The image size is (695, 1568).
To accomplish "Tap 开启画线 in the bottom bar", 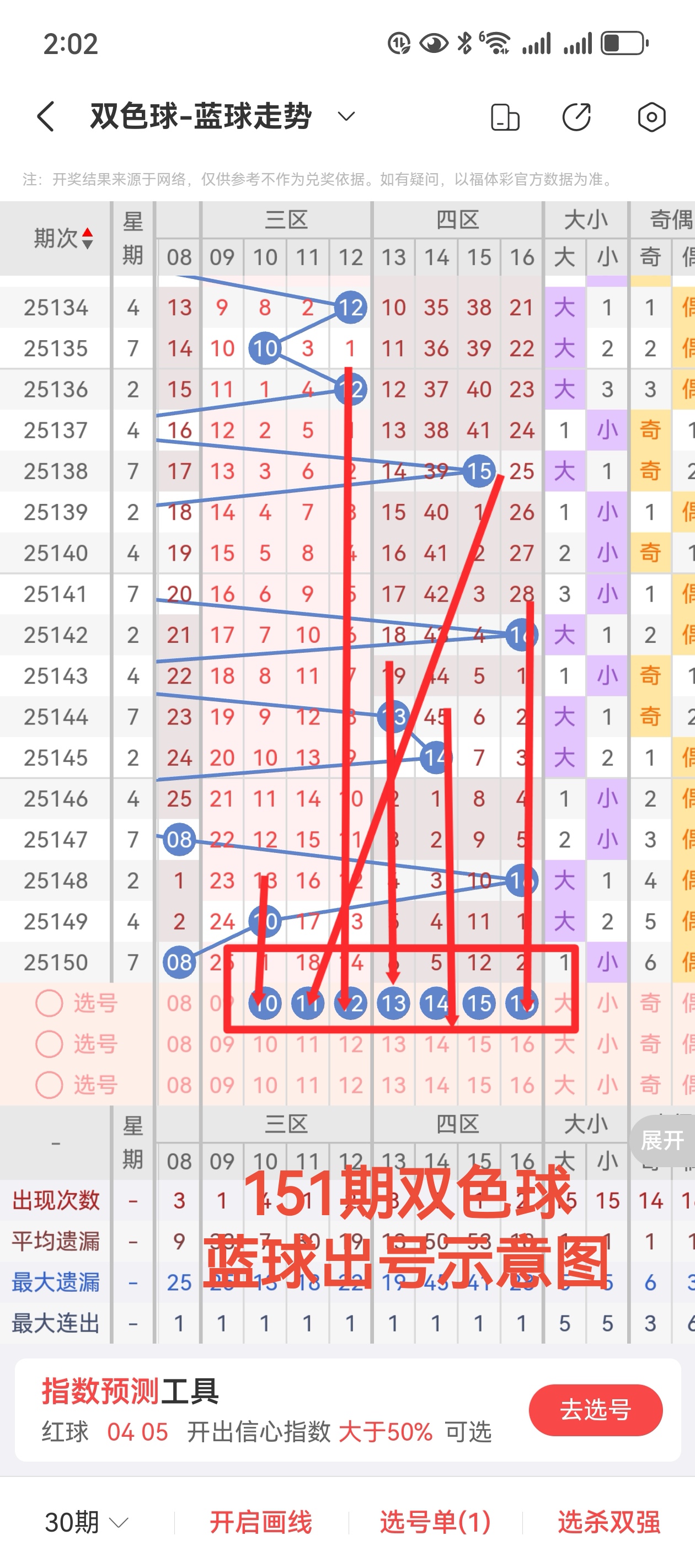I will (260, 1522).
